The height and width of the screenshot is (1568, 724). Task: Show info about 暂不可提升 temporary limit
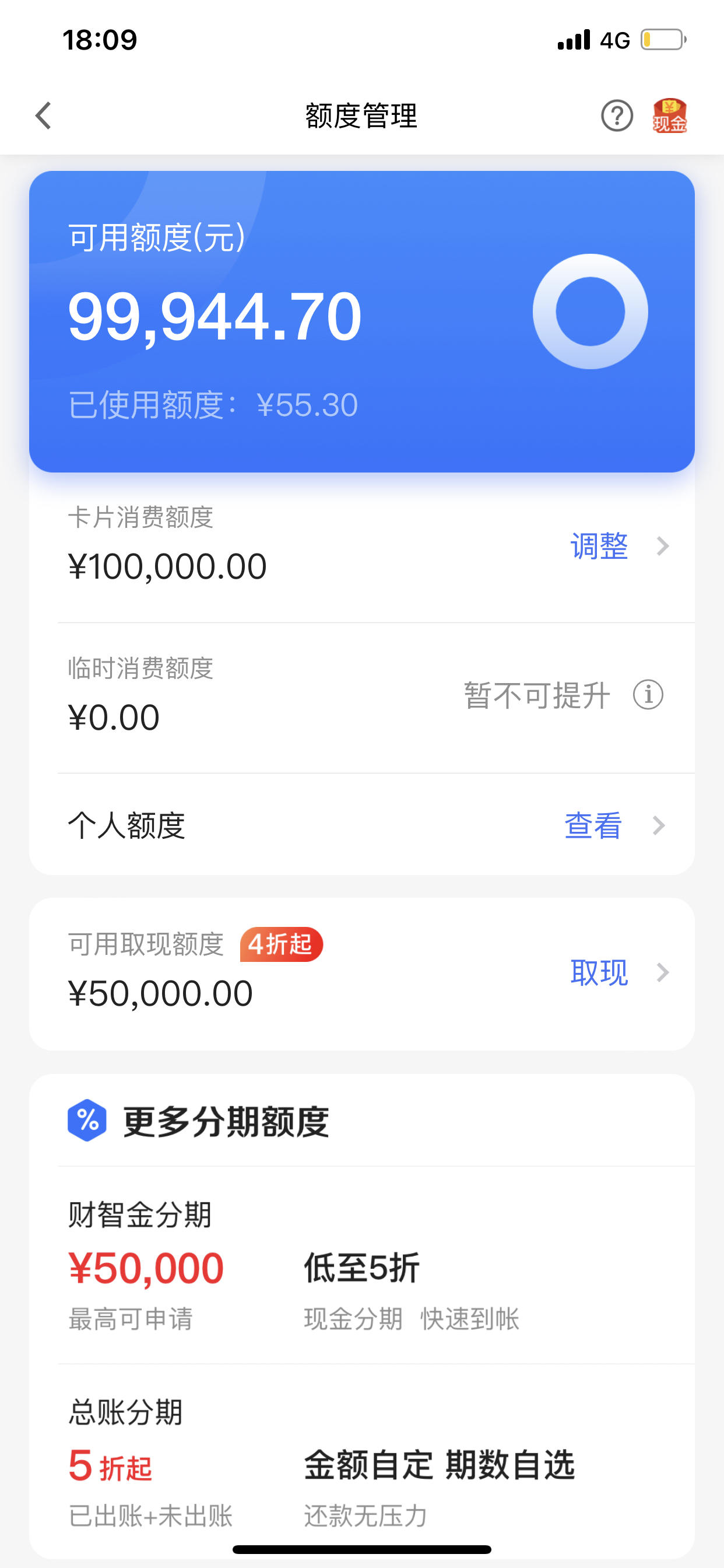point(648,695)
